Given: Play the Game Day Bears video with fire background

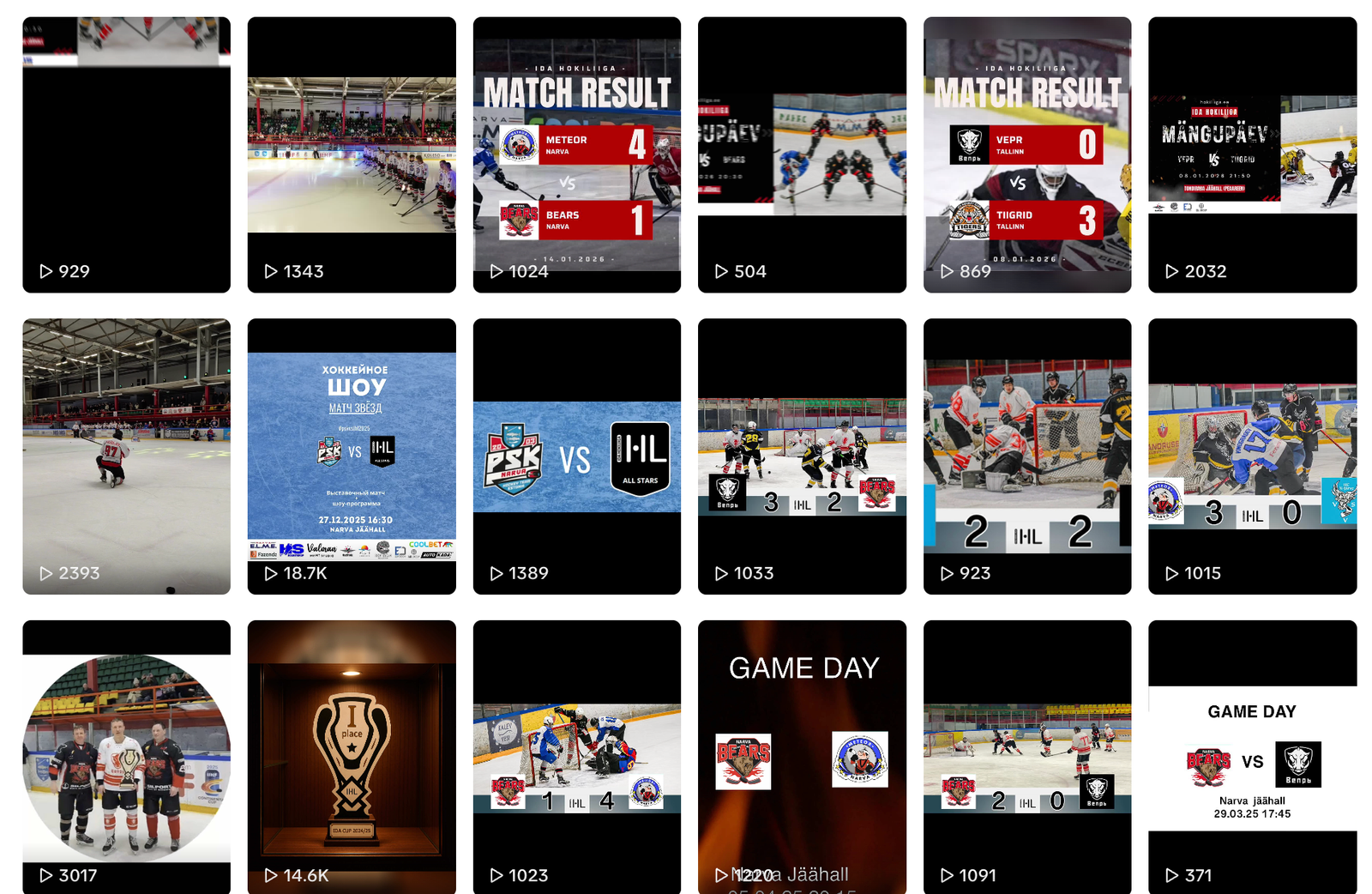Looking at the screenshot, I should pyautogui.click(x=802, y=757).
